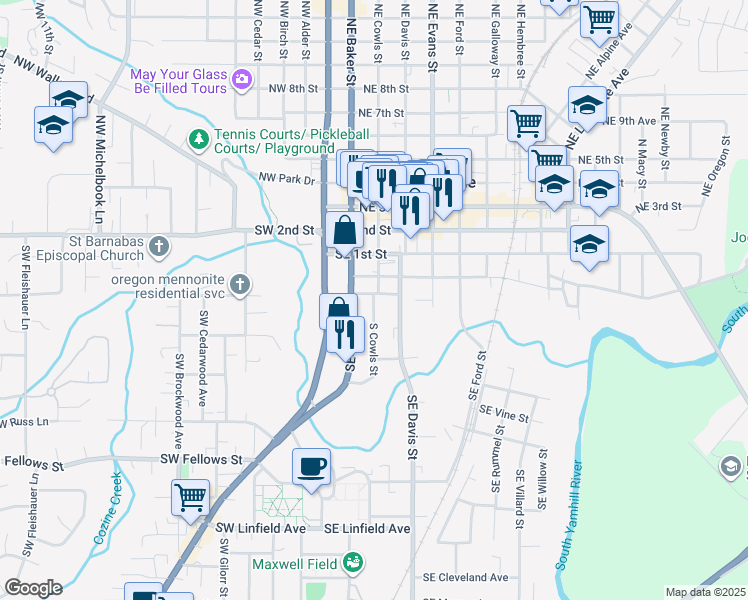748x600 pixels.
Task: Open oregon mennonite residential svc pin
Action: (240, 285)
